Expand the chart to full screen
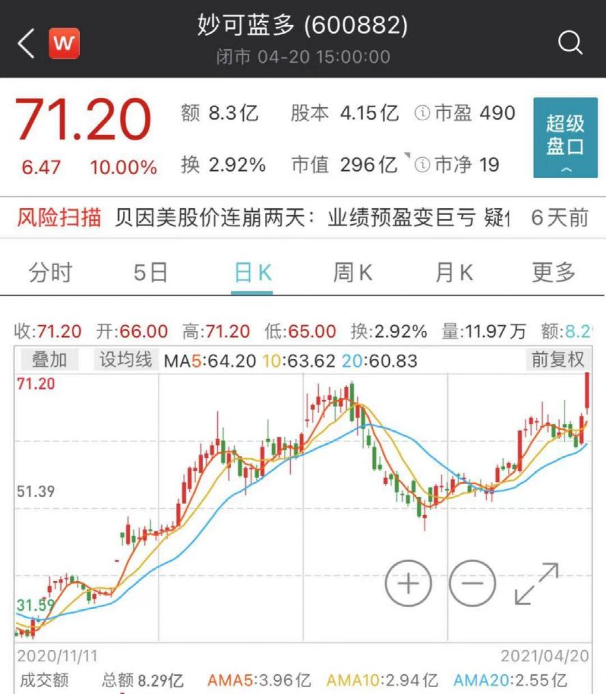This screenshot has width=606, height=694. point(537,583)
